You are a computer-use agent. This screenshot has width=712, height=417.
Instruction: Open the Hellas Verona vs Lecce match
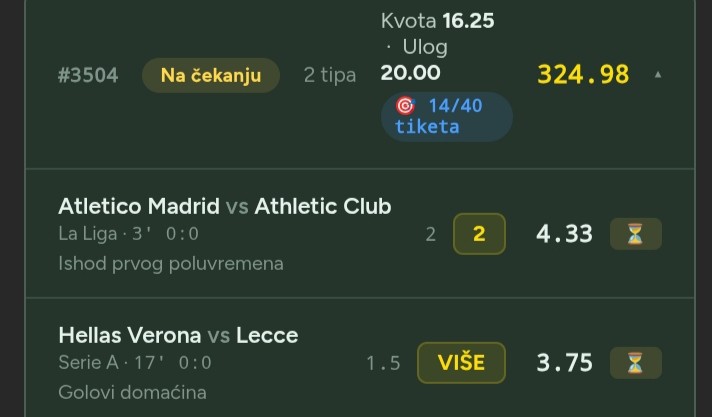[x=178, y=335]
